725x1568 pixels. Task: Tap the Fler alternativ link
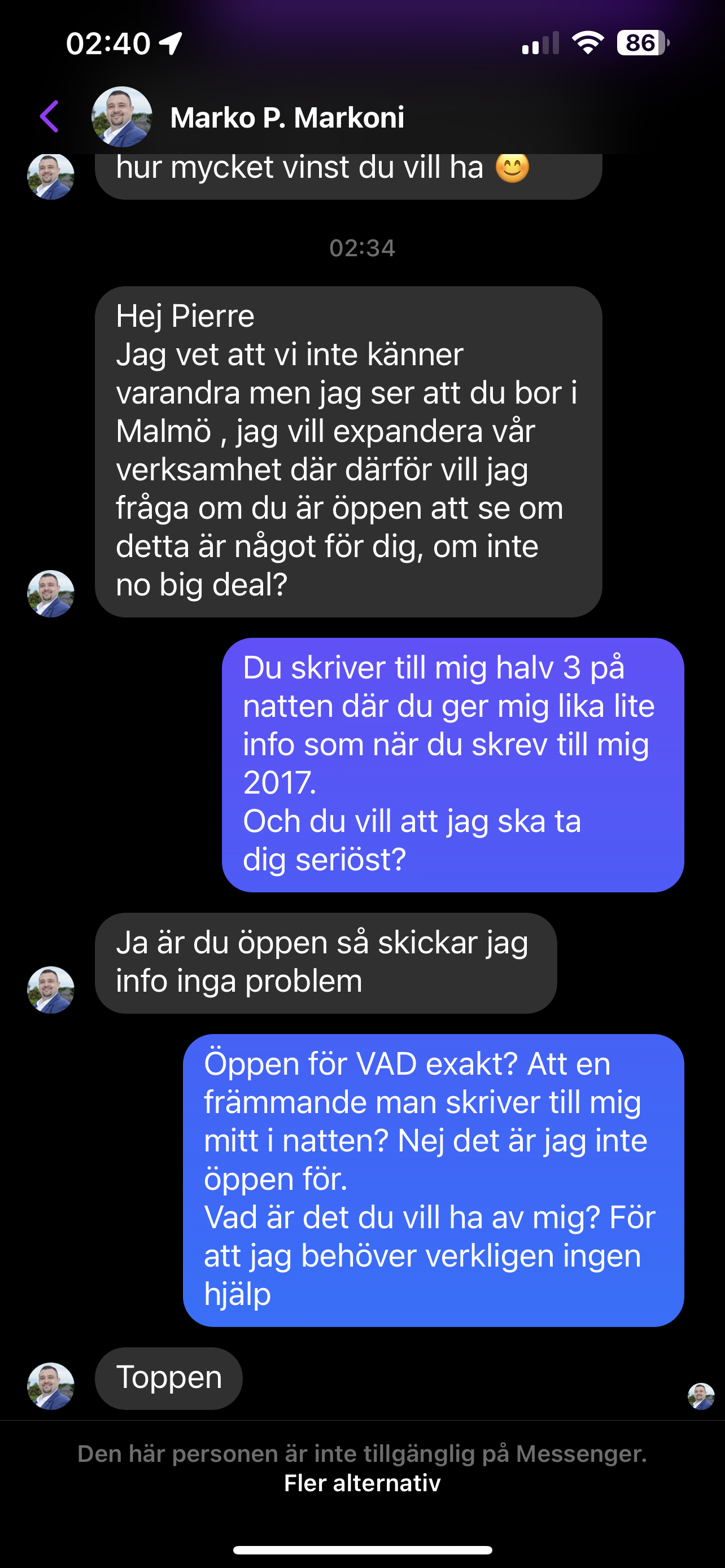point(362,1483)
